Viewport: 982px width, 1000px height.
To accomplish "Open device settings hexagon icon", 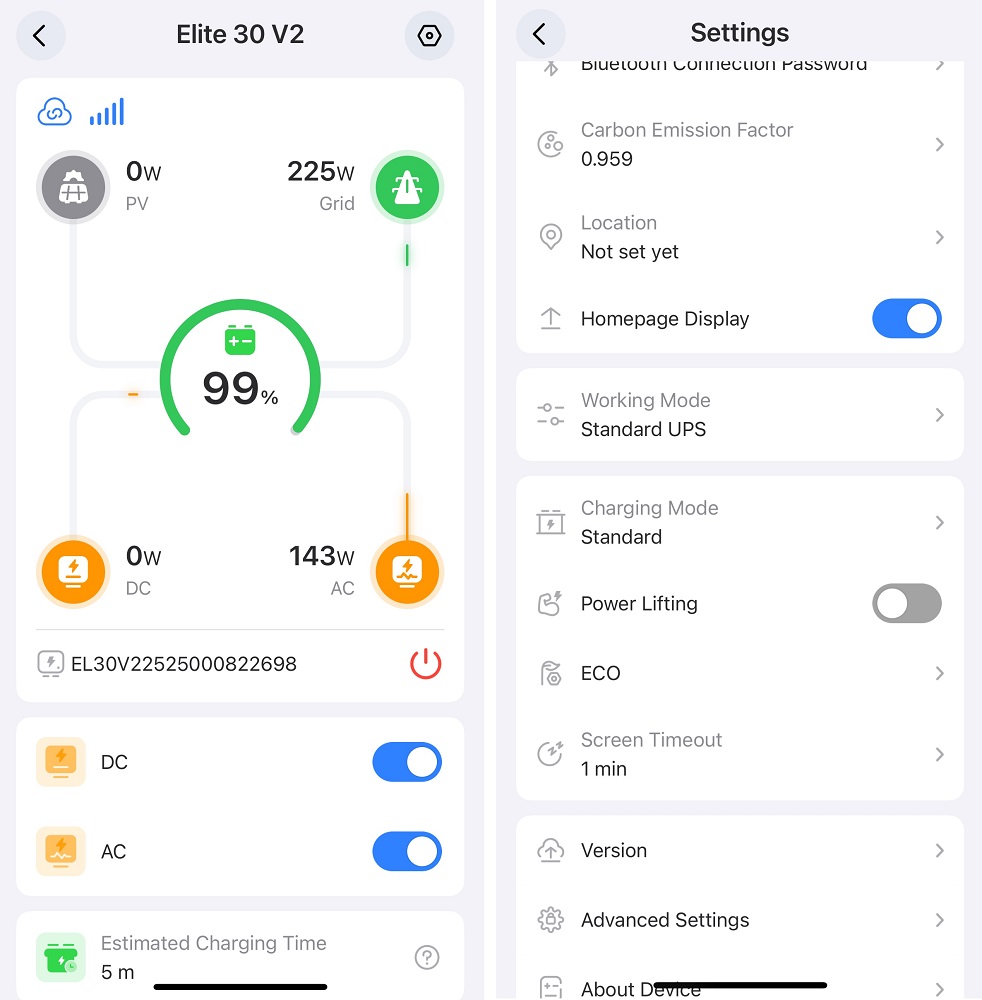I will pyautogui.click(x=429, y=36).
